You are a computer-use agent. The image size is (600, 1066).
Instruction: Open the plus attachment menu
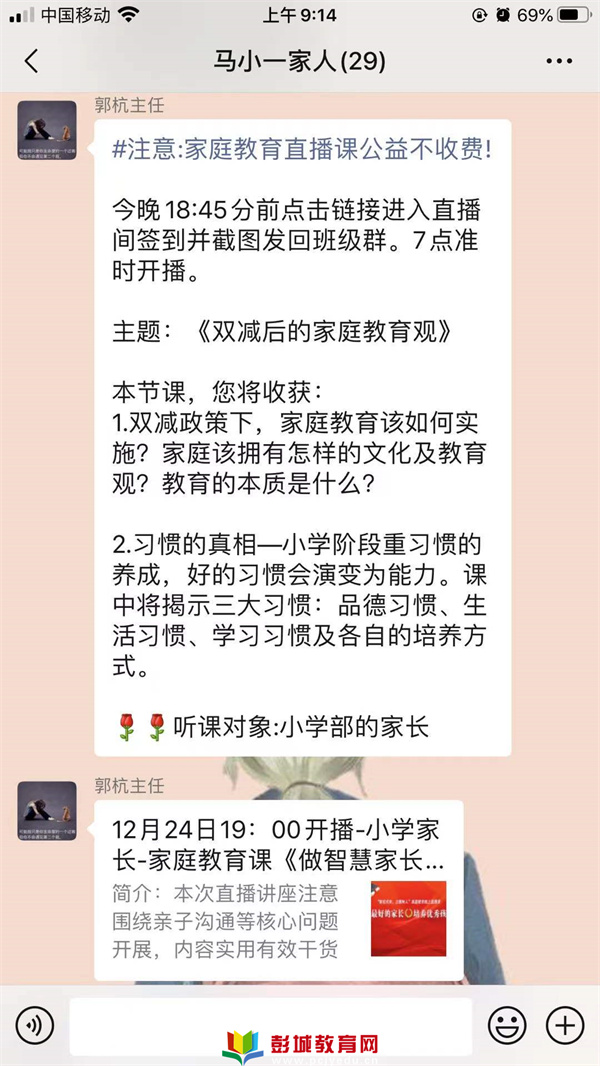click(565, 1025)
